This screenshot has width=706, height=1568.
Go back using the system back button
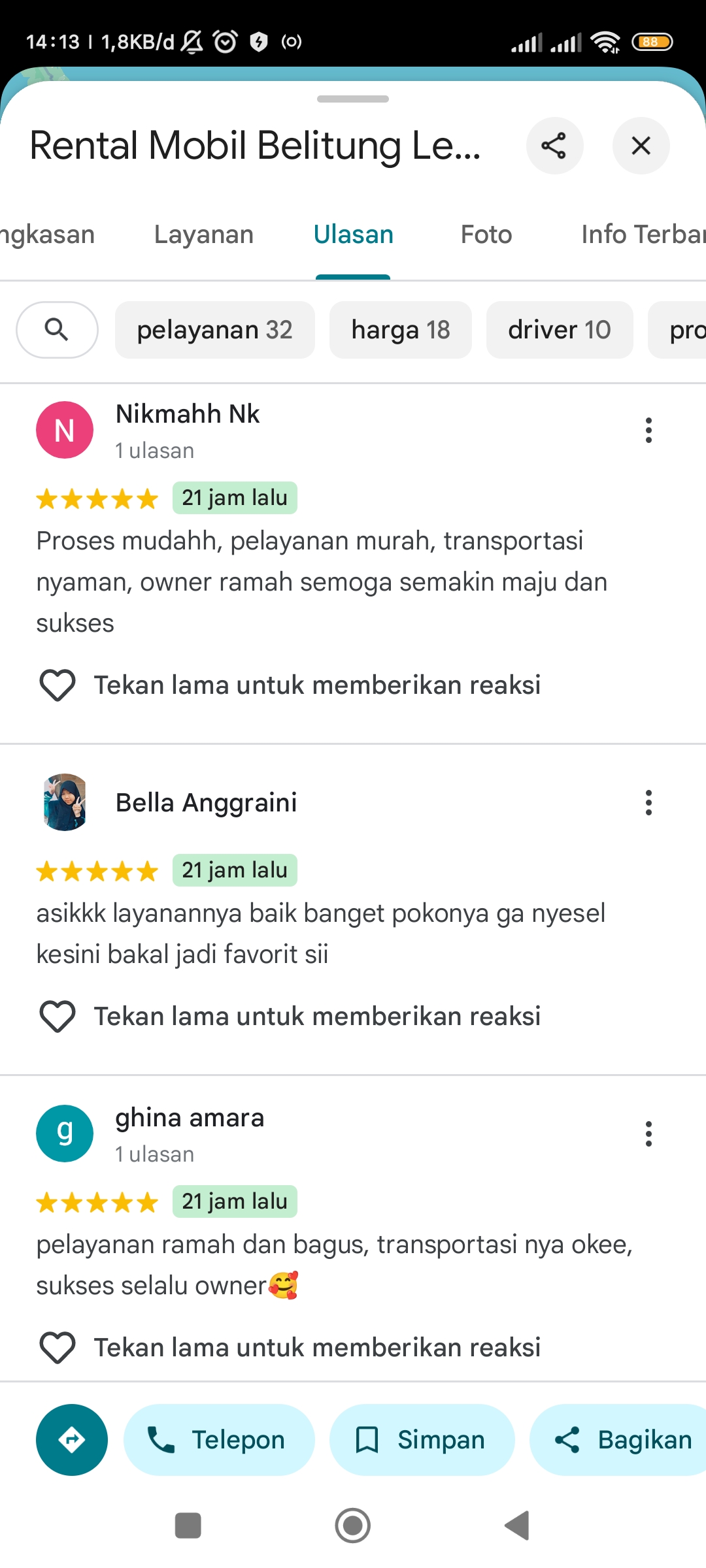click(517, 1526)
